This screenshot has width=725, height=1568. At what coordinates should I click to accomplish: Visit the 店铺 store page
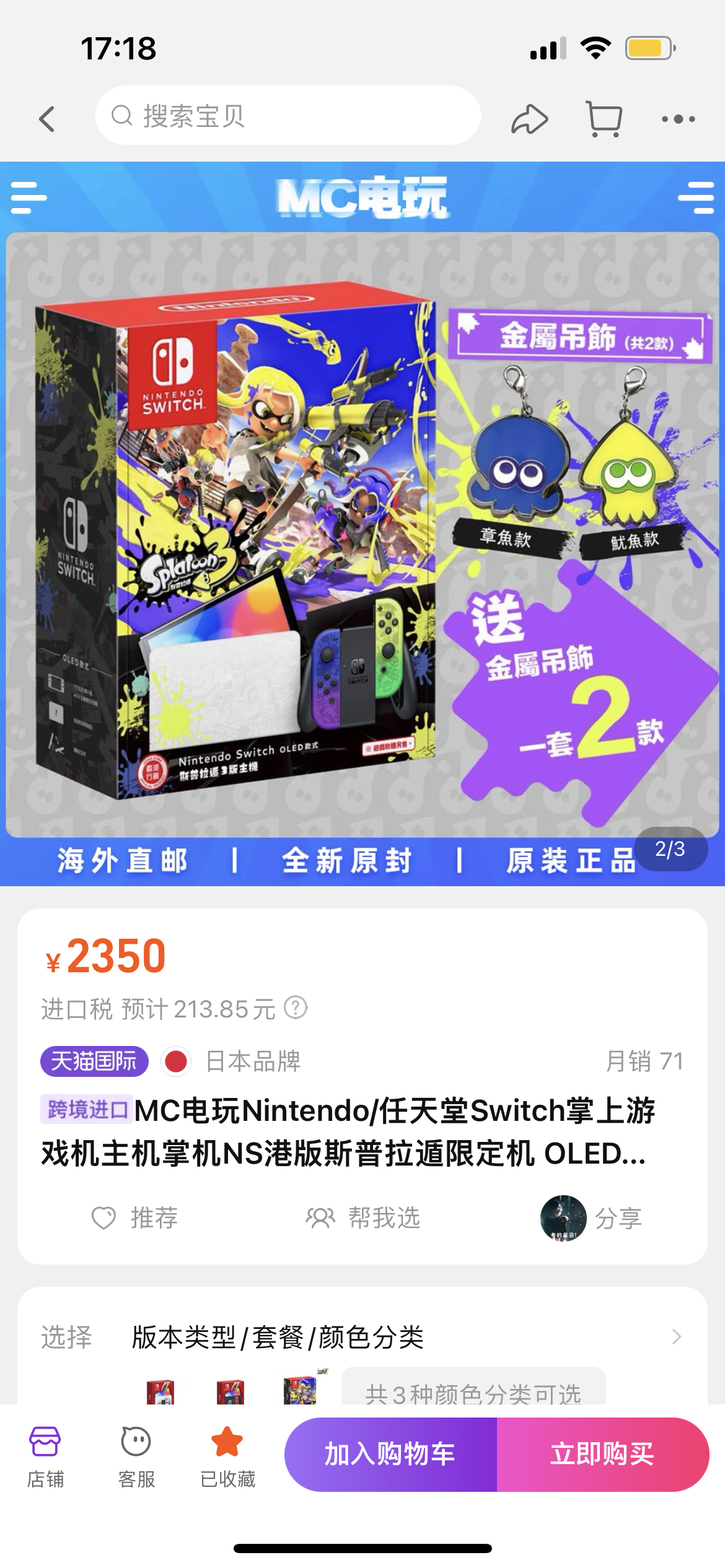pos(45,1457)
